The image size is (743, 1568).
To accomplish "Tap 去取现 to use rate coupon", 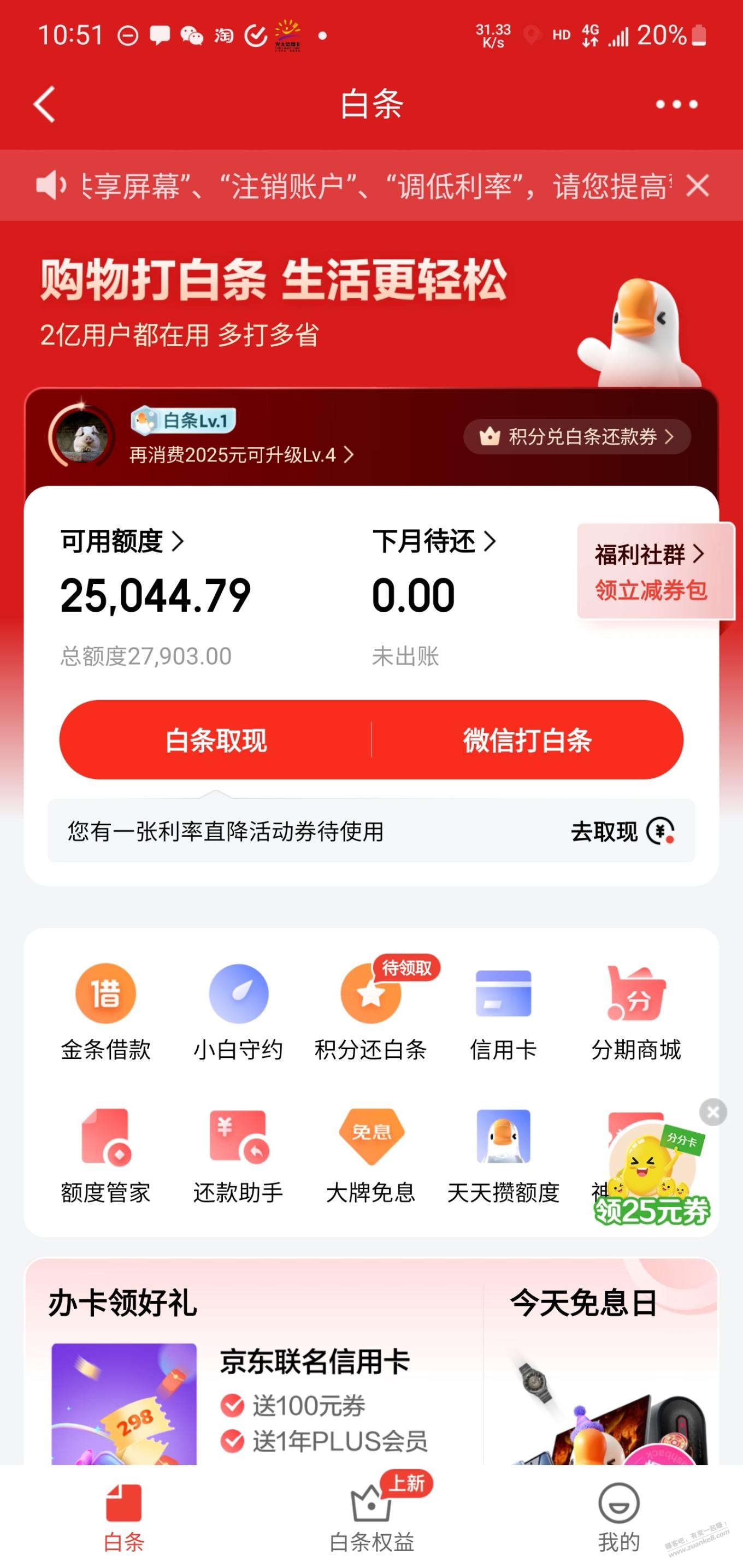I will pos(621,831).
